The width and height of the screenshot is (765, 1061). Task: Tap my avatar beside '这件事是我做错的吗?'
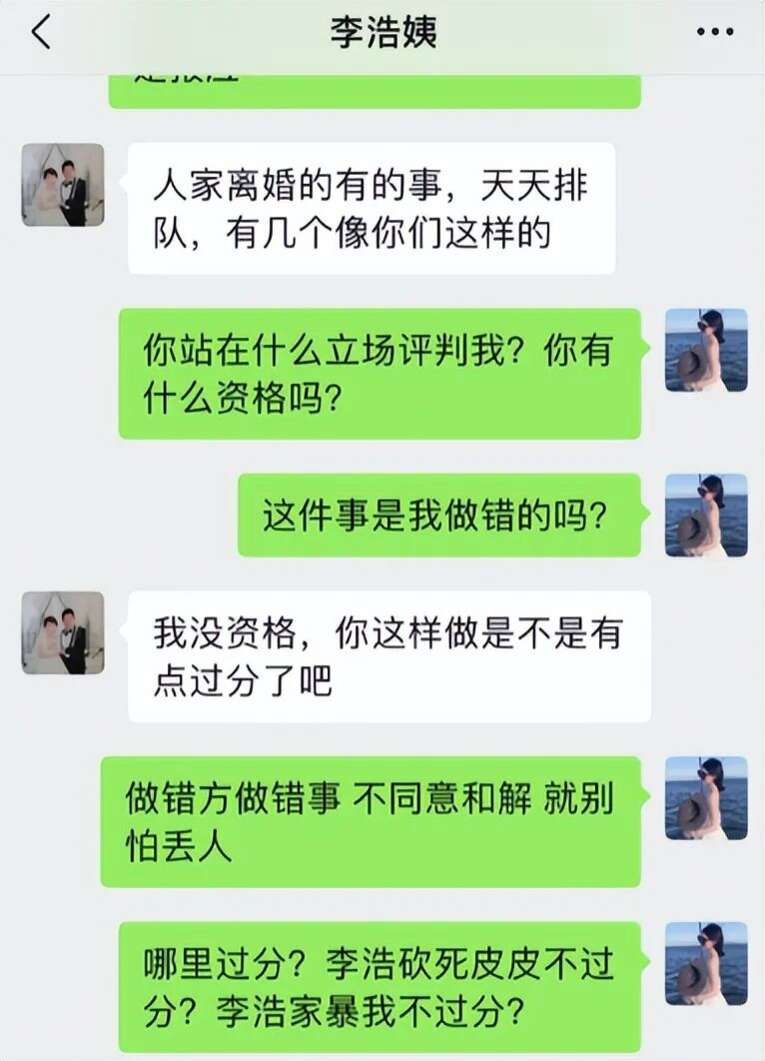pyautogui.click(x=706, y=515)
